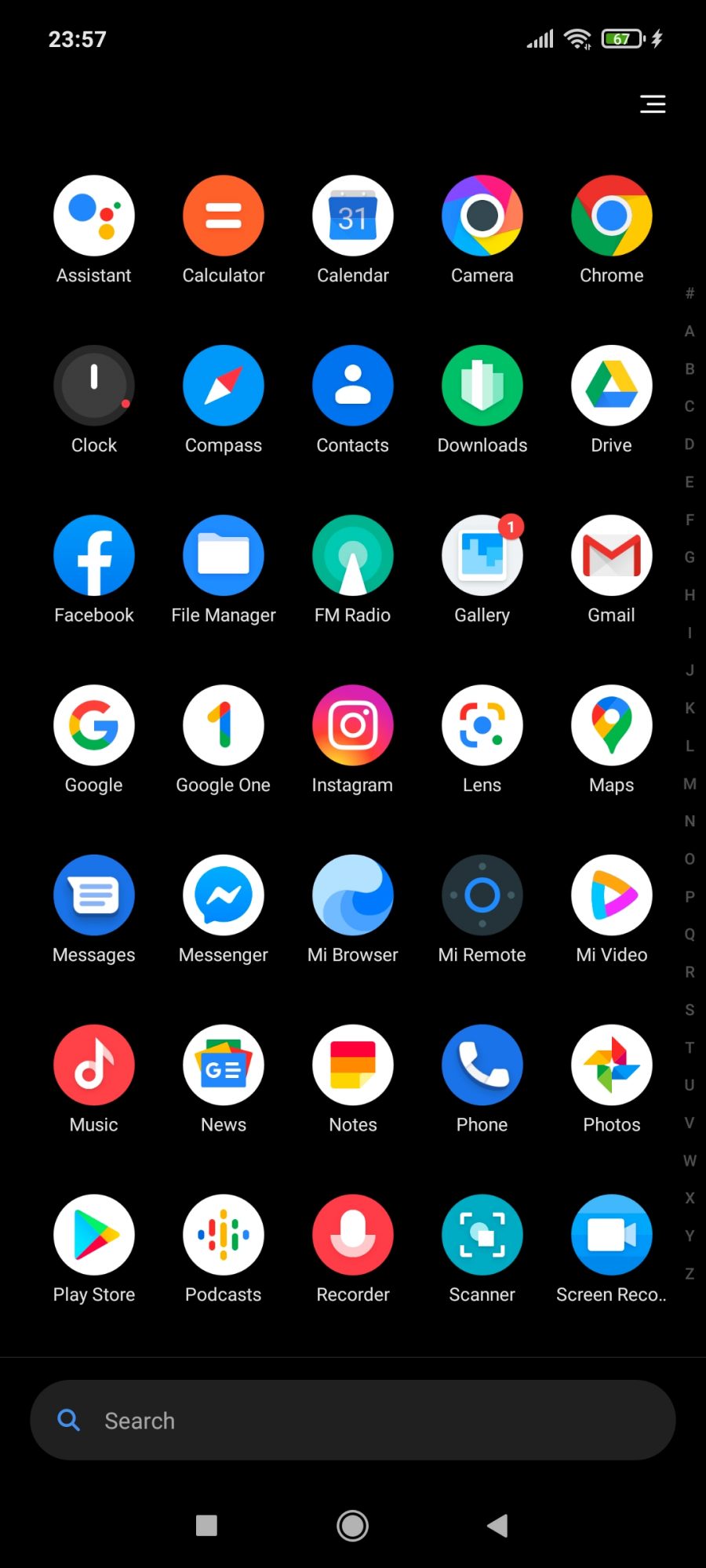The height and width of the screenshot is (1568, 706).
Task: Go to the home screen
Action: 353,1526
